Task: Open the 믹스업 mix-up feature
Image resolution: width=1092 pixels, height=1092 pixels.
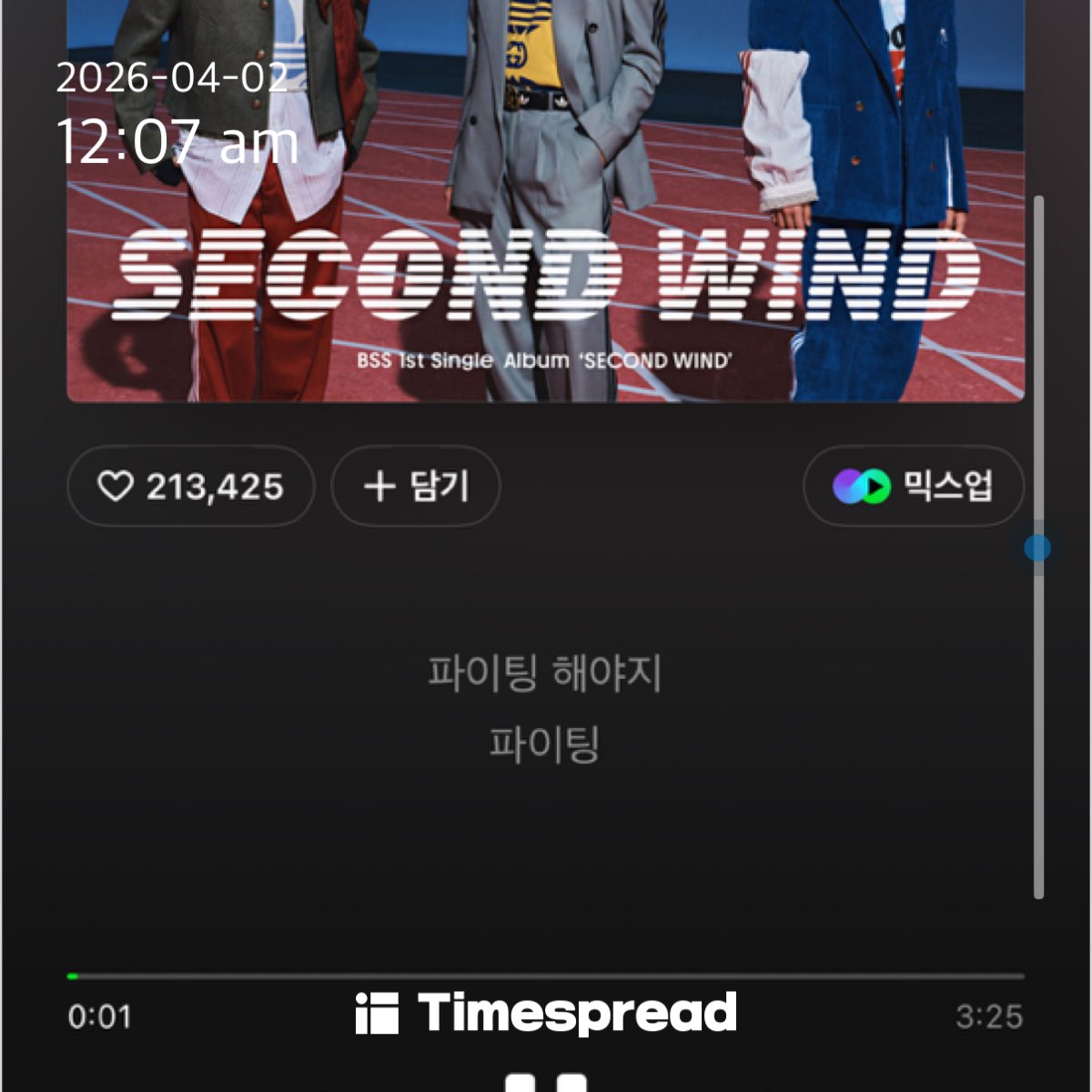Action: [x=913, y=486]
